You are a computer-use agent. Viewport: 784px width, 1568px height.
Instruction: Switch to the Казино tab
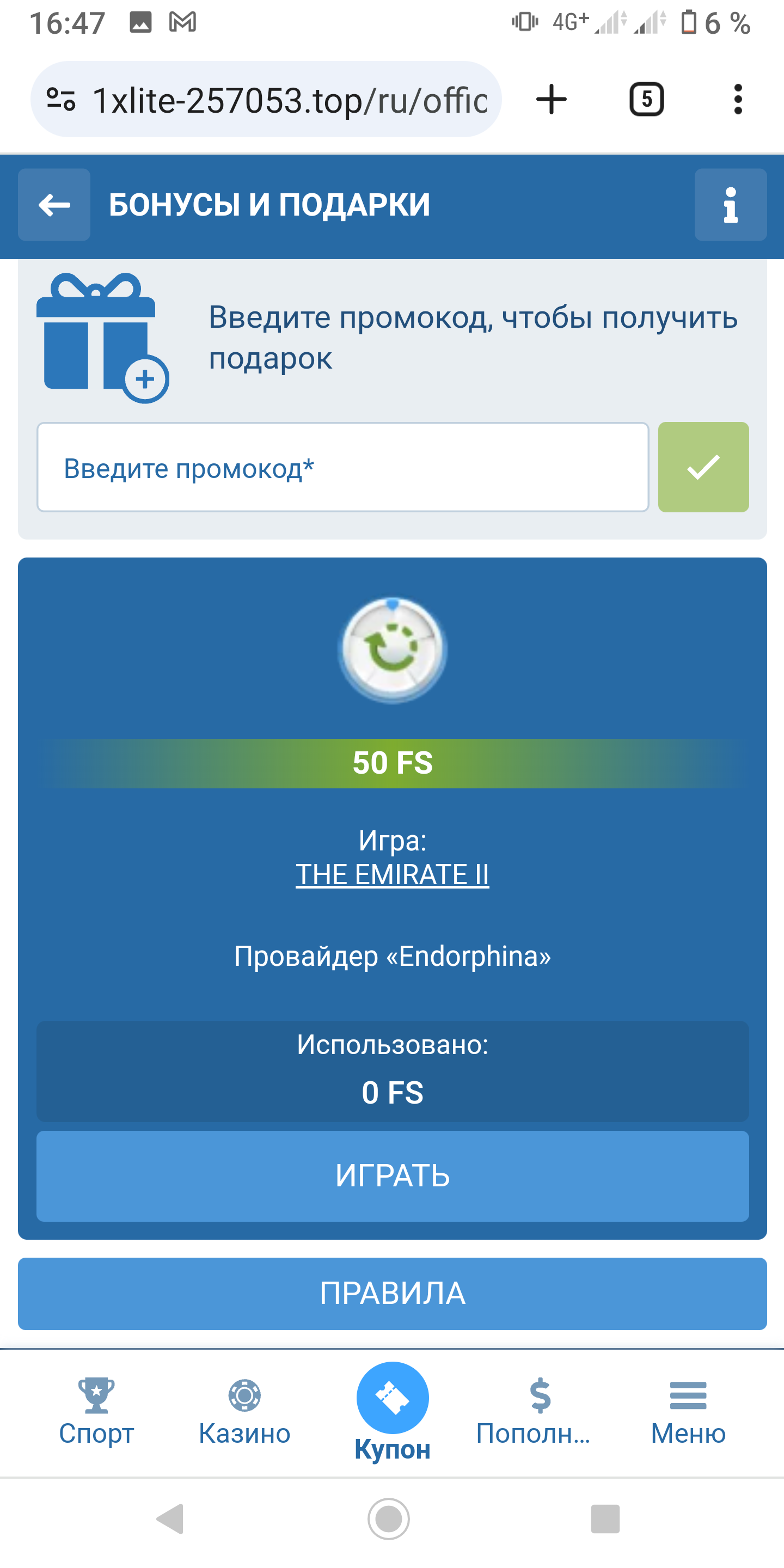(244, 1412)
